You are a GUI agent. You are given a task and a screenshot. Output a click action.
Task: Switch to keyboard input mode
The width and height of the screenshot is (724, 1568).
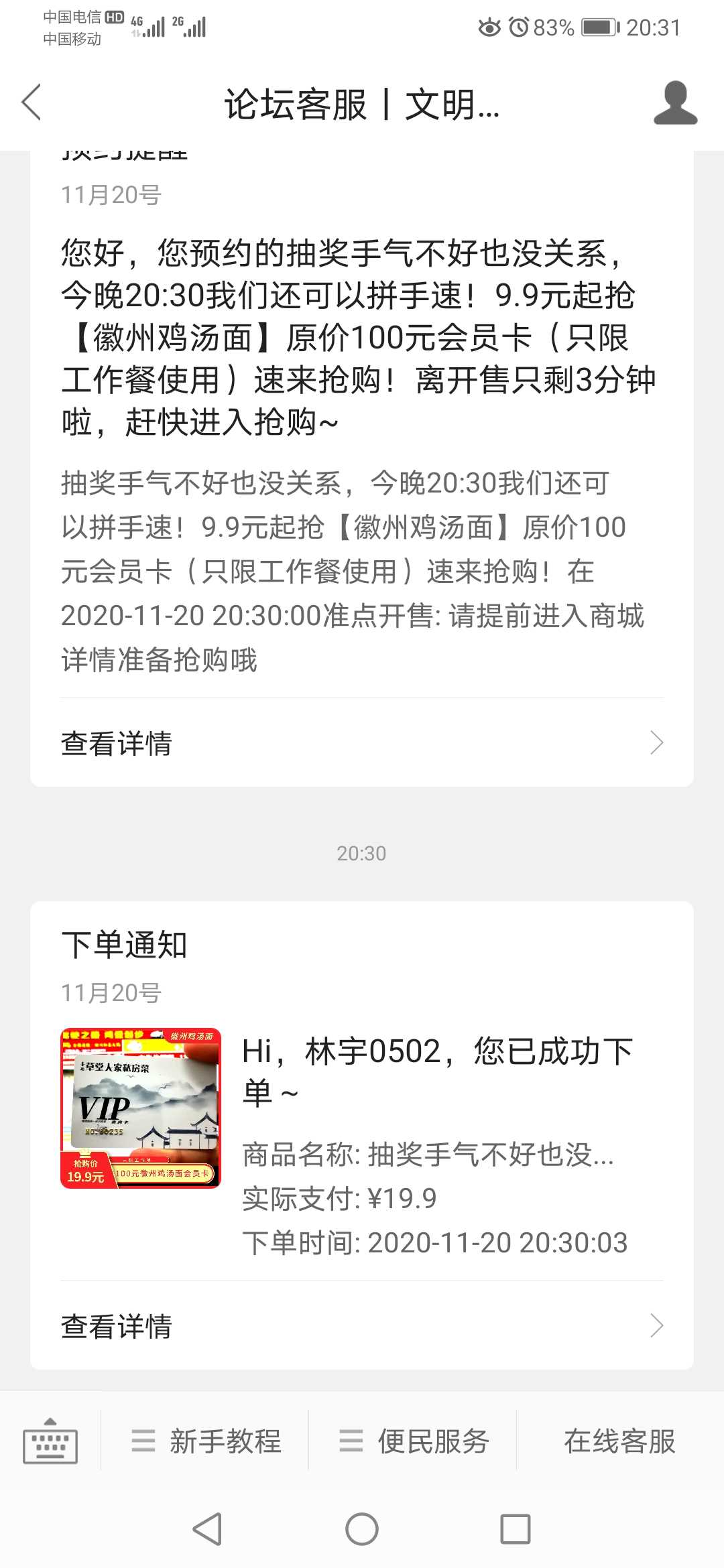(x=50, y=1441)
